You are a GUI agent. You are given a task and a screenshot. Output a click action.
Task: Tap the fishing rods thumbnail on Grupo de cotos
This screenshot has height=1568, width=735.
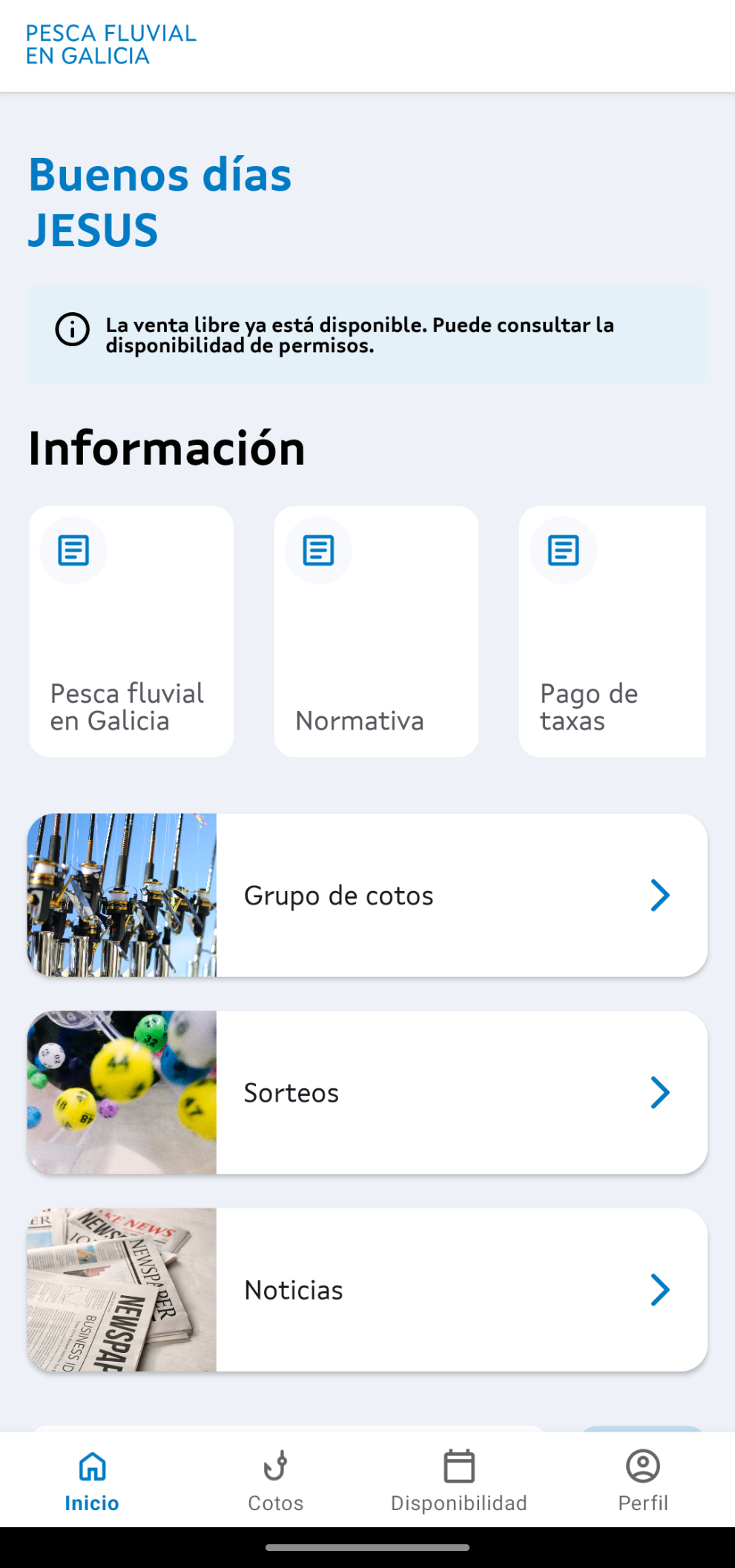122,895
